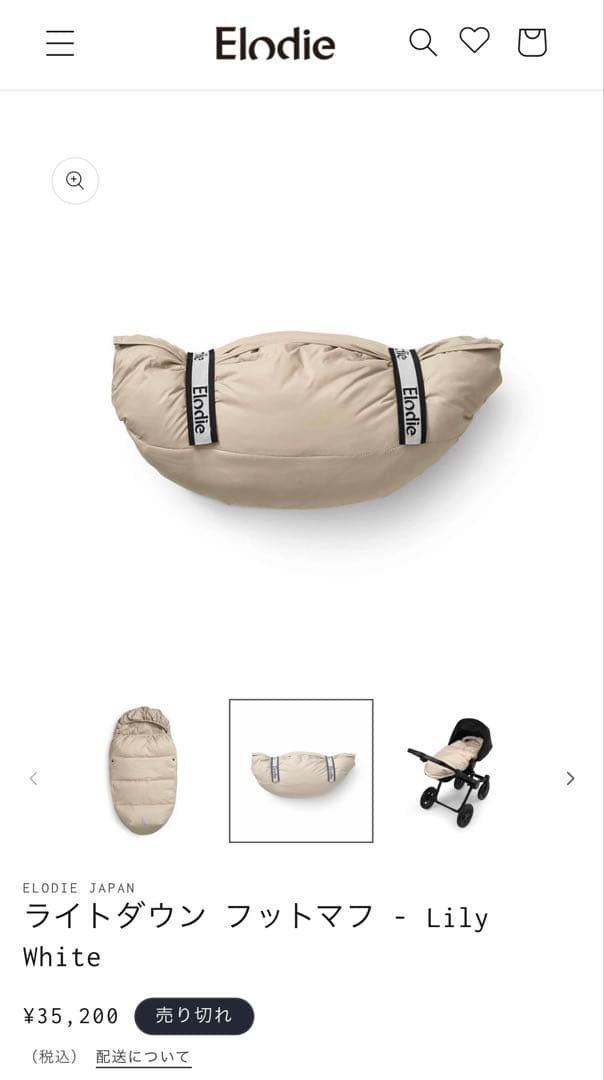Open the hamburger navigation menu

[x=60, y=43]
